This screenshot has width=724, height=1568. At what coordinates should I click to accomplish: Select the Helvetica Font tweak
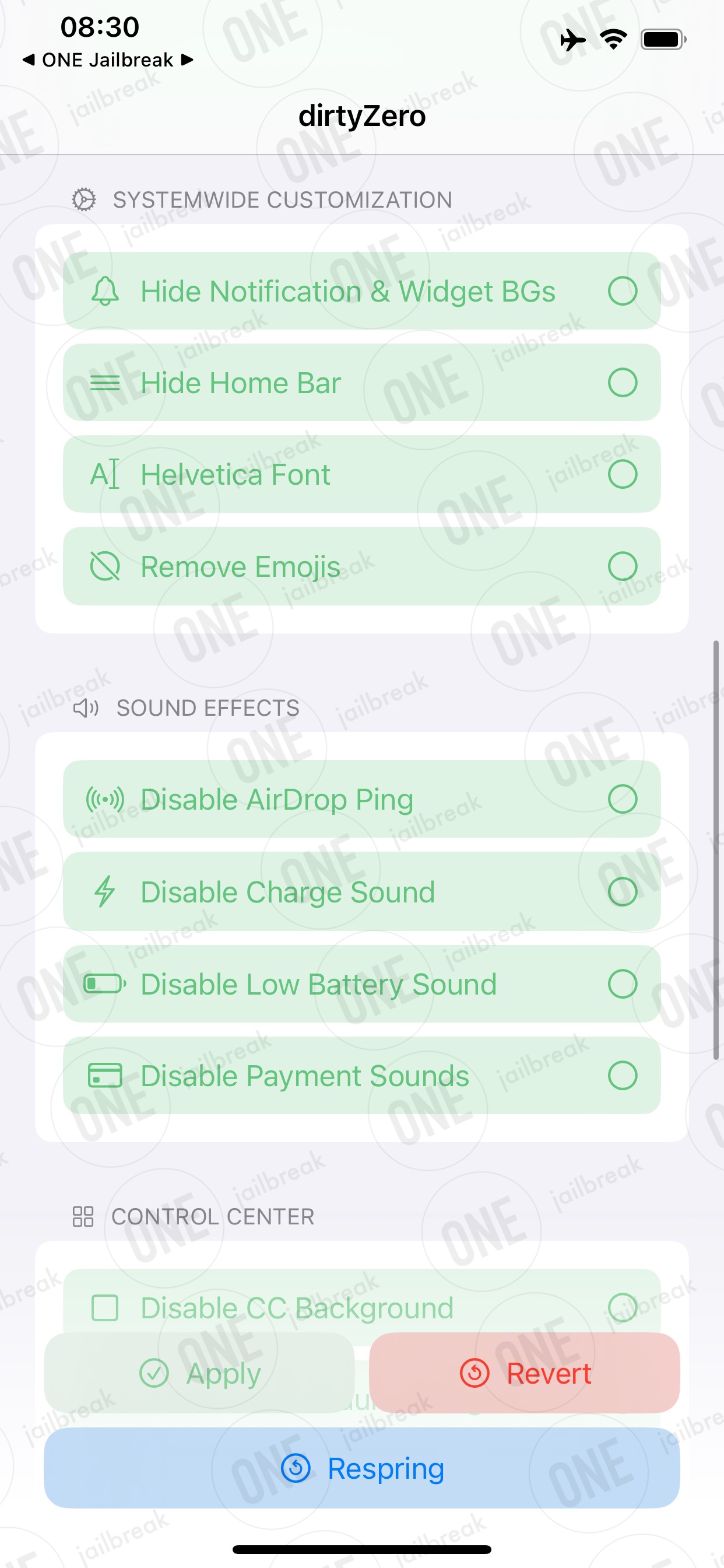(361, 474)
